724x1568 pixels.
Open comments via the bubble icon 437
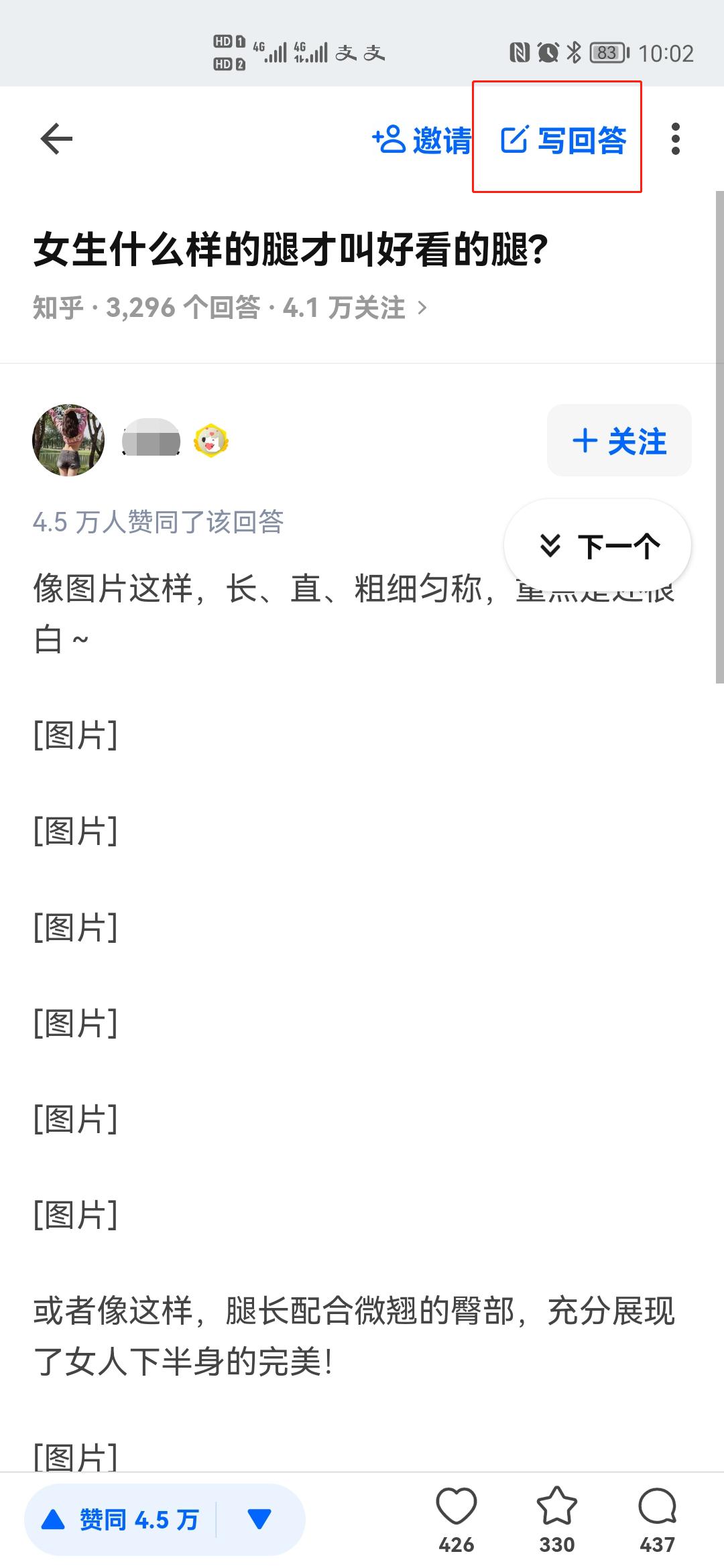click(658, 1519)
